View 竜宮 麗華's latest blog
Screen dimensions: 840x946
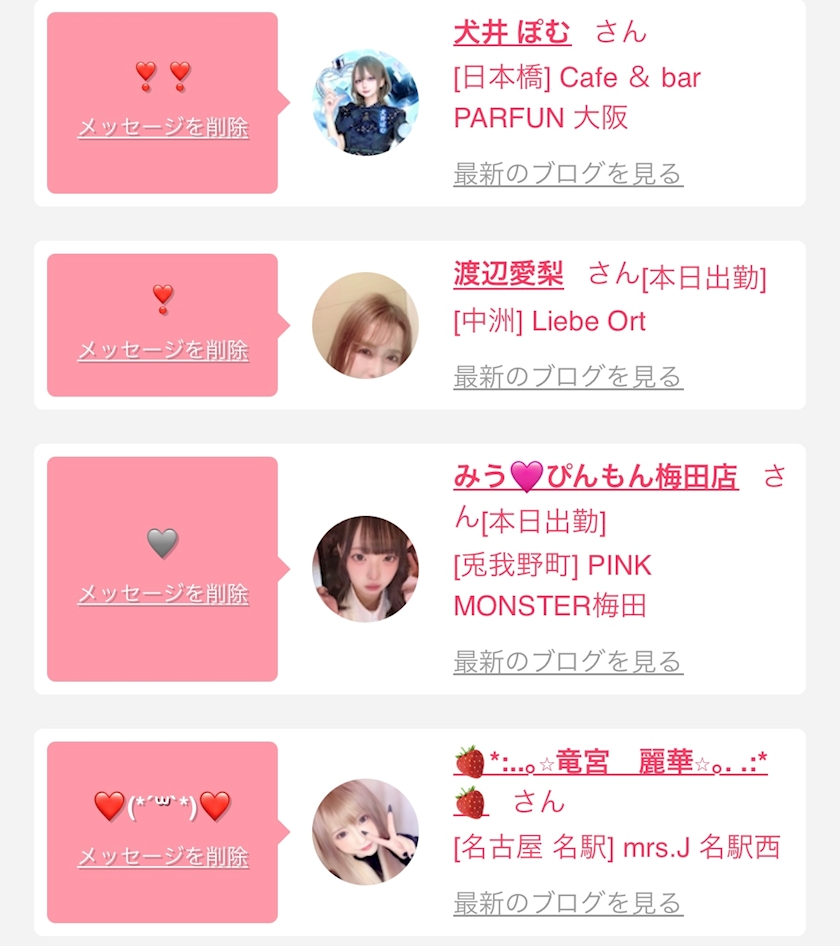568,903
